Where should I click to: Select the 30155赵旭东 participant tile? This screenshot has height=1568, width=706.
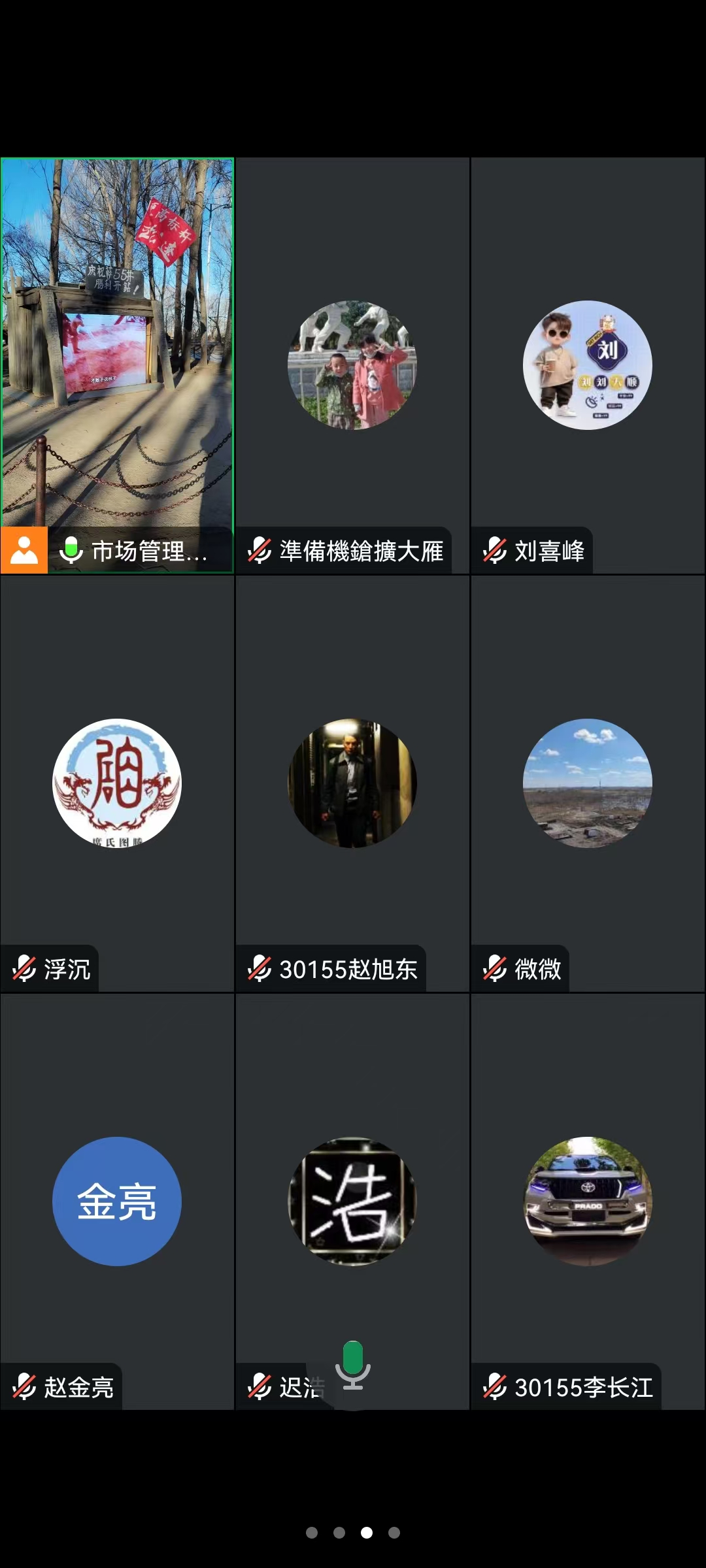(x=352, y=783)
